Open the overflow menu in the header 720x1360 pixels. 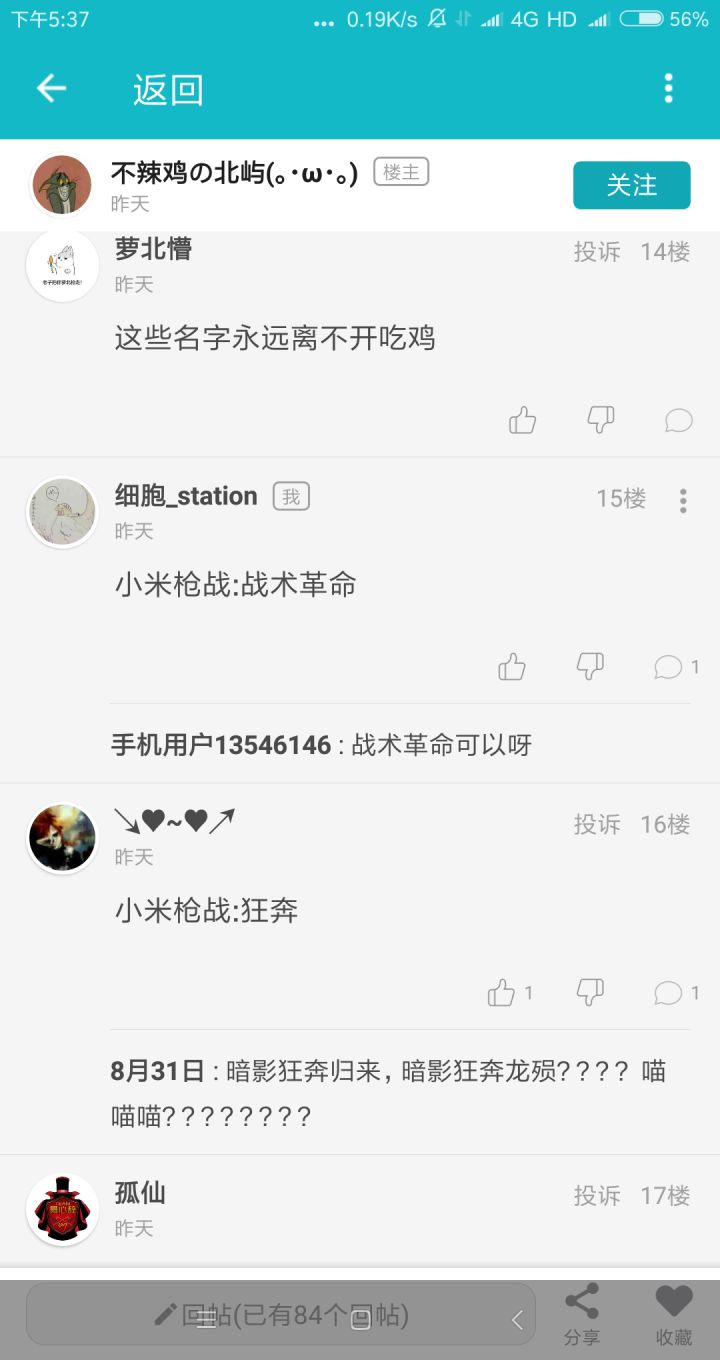[668, 89]
